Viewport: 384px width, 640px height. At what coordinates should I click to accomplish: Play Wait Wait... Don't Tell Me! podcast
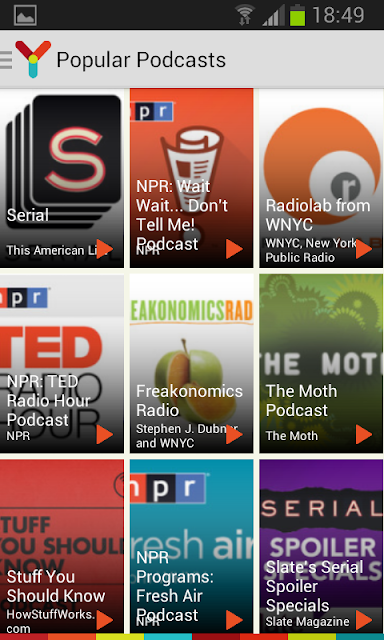tap(234, 249)
